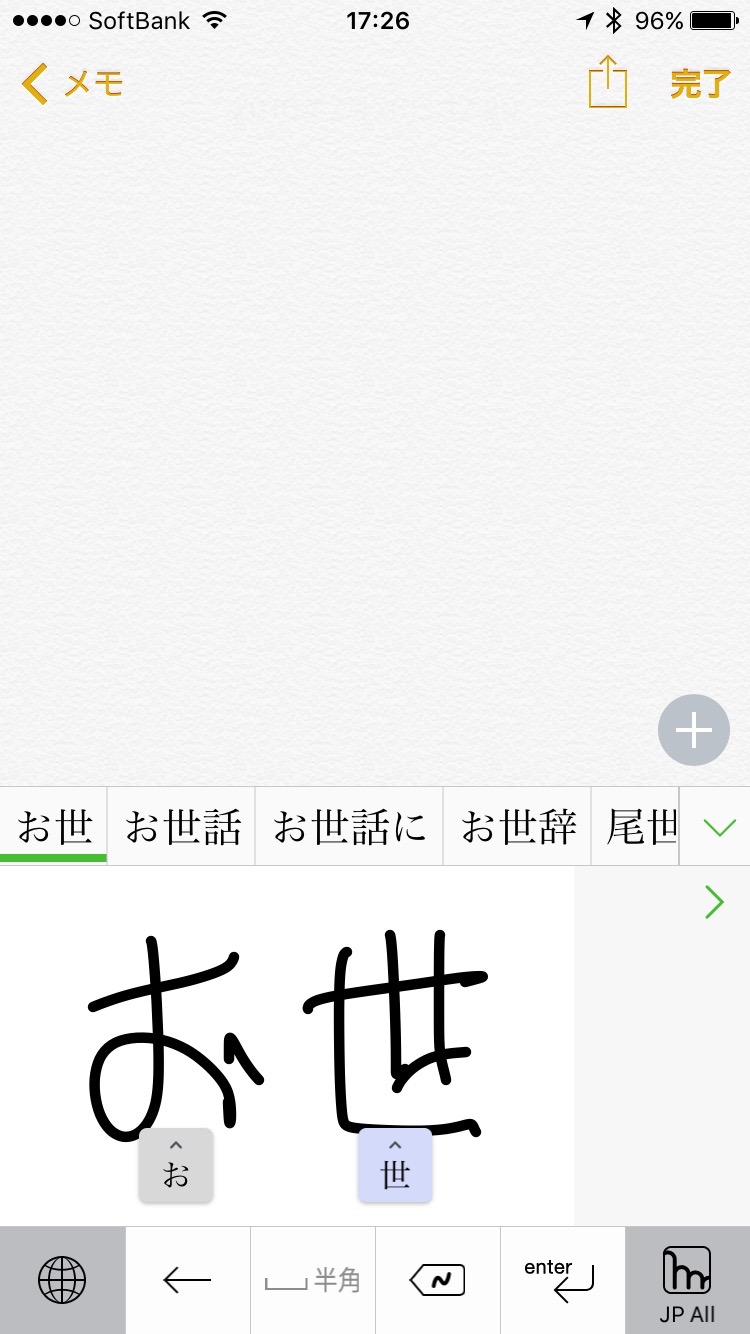The image size is (750, 1334).
Task: Share this note
Action: click(x=607, y=81)
